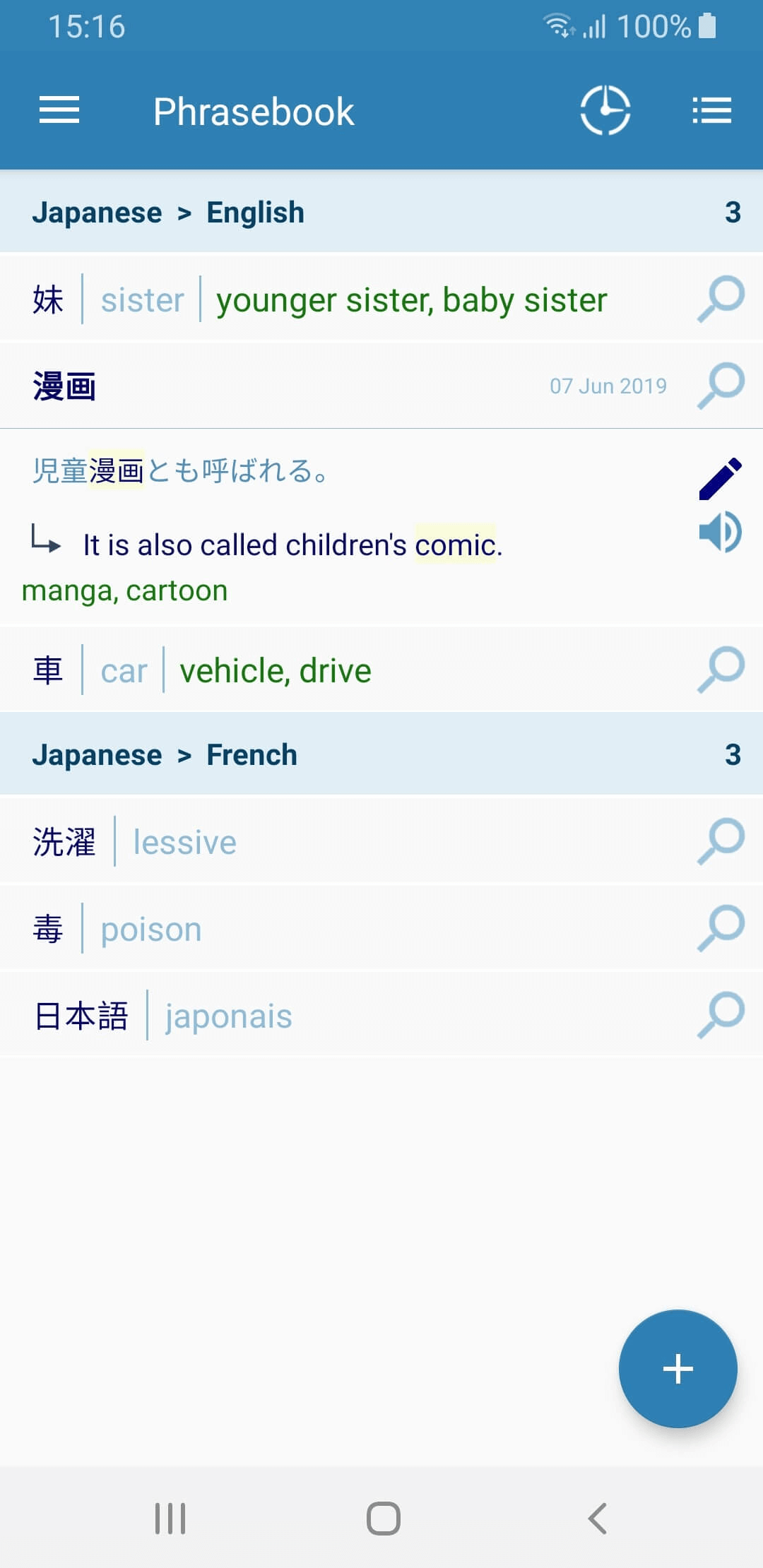Edit the 漫画 entry with pencil icon
Viewport: 763px width, 1568px height.
coord(721,478)
